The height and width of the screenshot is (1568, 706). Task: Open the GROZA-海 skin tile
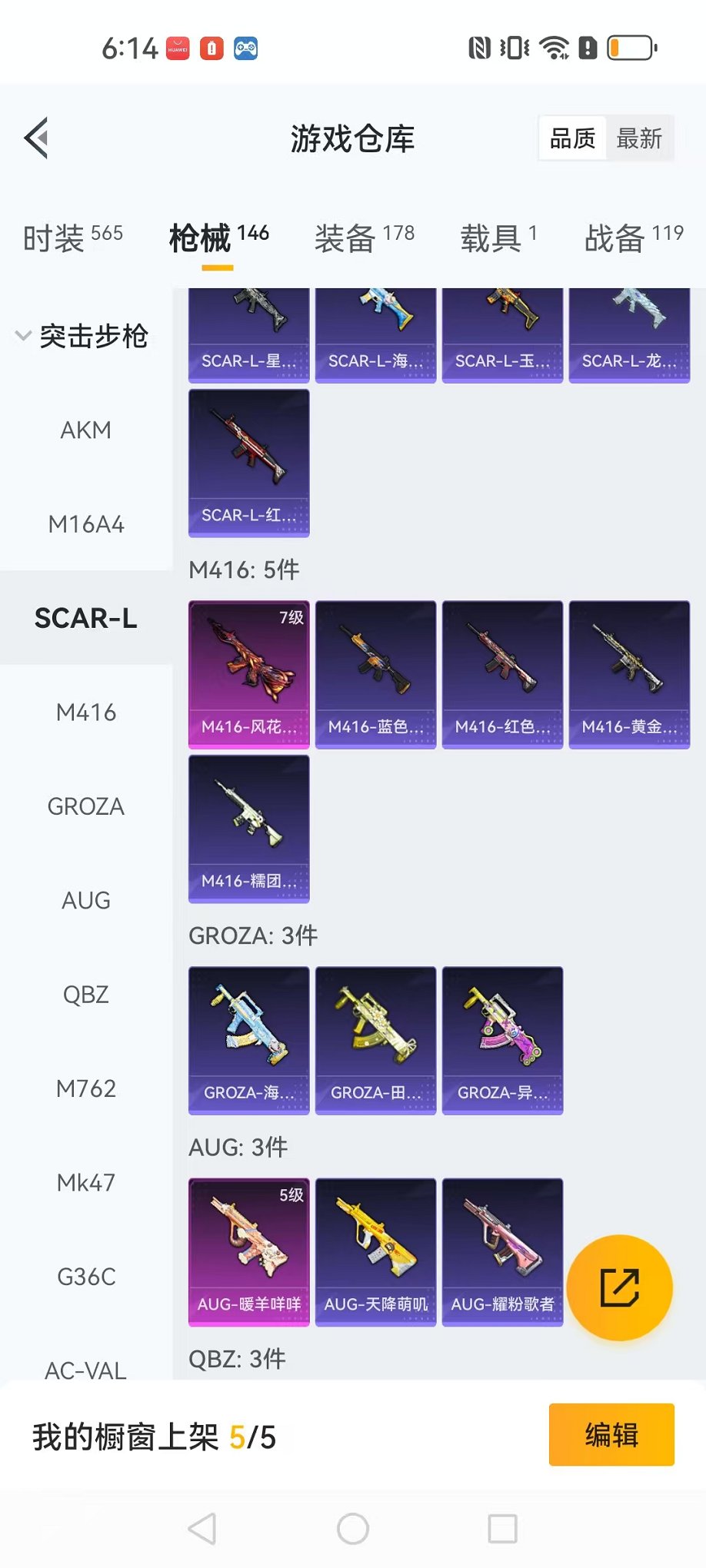[249, 1040]
